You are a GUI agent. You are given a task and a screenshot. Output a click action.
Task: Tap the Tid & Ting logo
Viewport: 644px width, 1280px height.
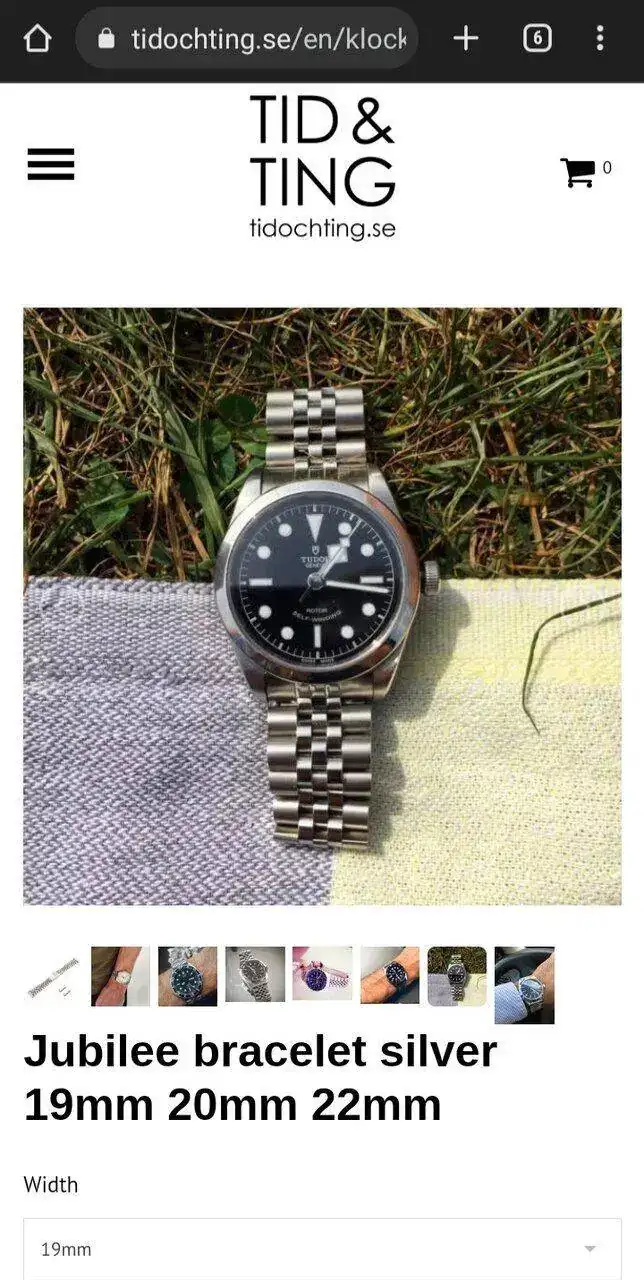coord(322,167)
